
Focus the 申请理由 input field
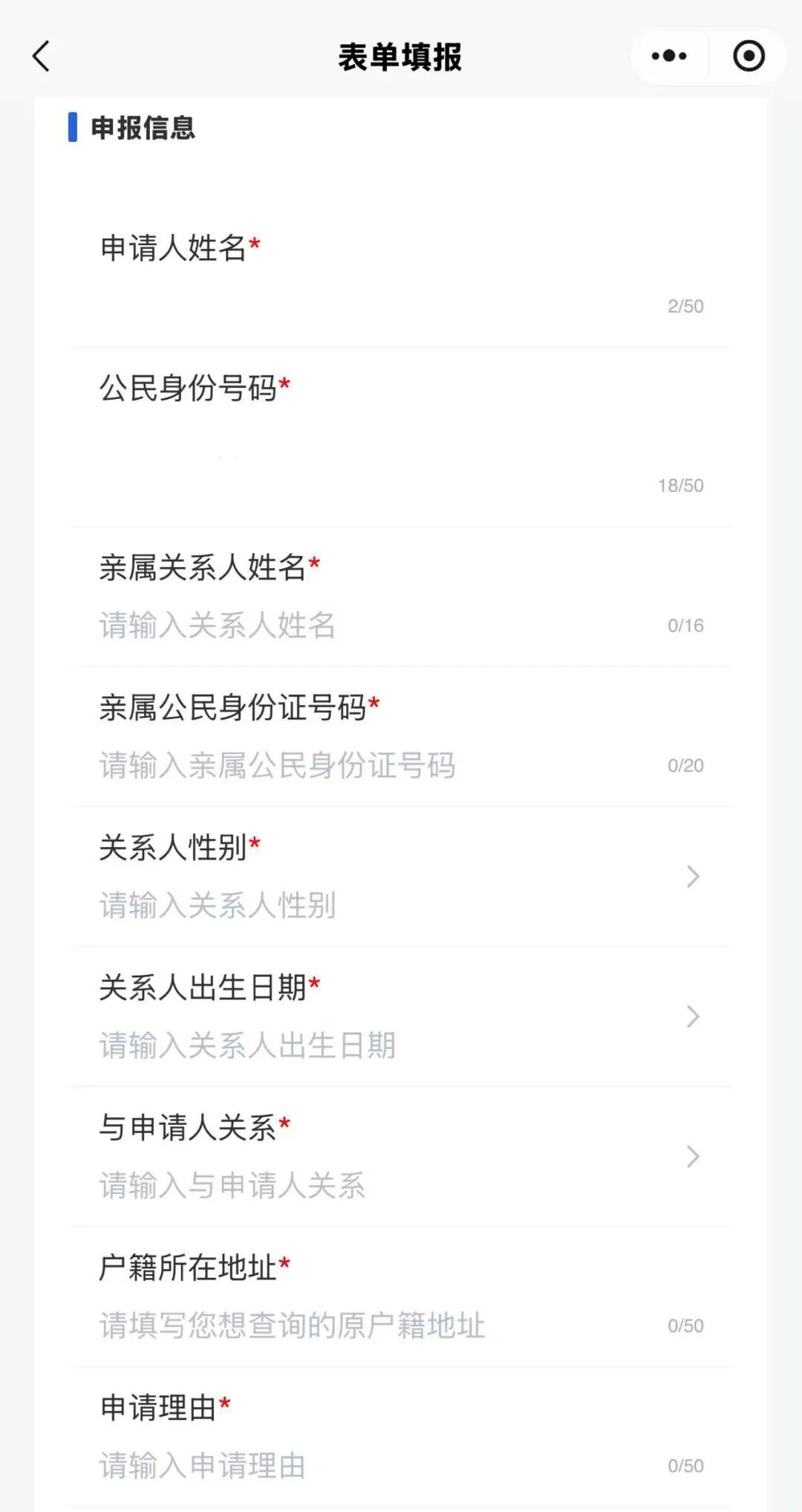[371, 1466]
